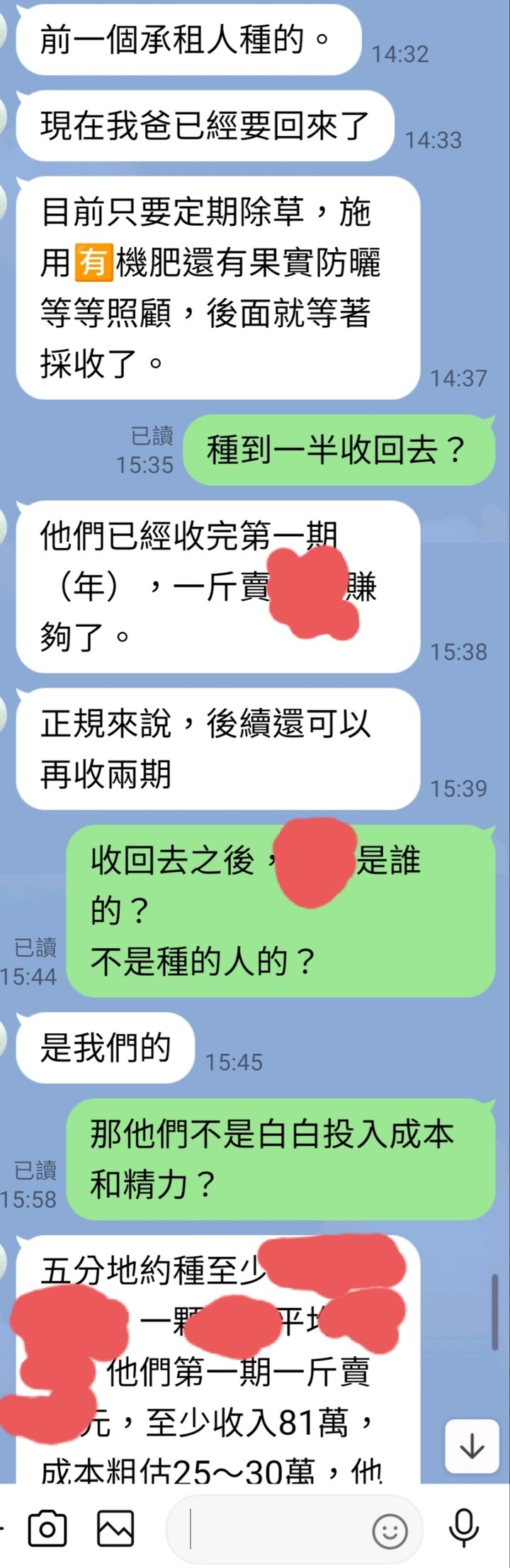Open the emoji sticker picker
This screenshot has width=510, height=1568.
(x=390, y=1532)
